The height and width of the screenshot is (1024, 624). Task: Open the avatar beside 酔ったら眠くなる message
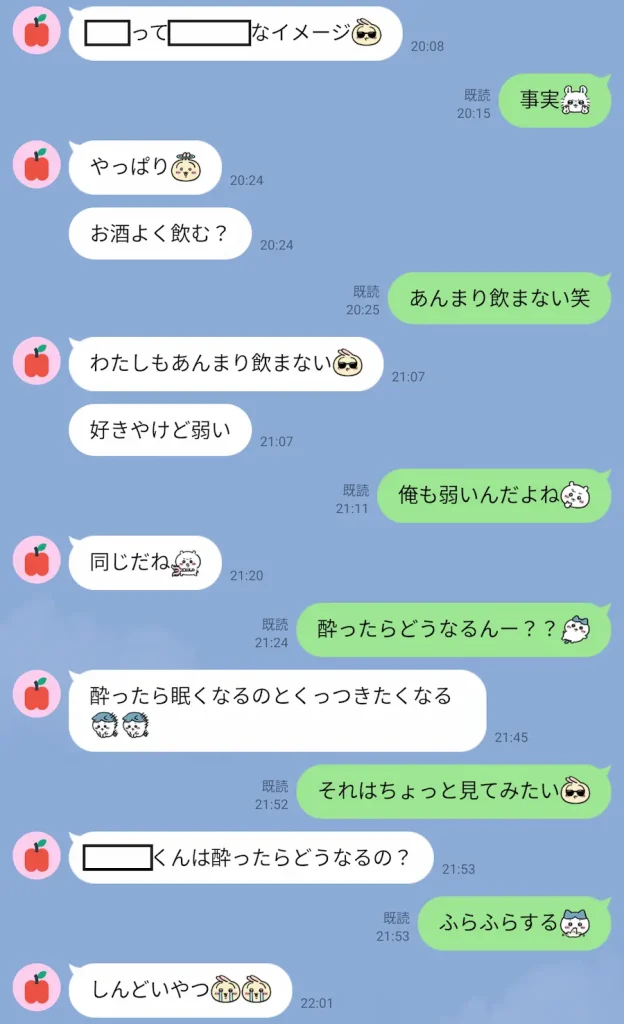click(x=37, y=695)
